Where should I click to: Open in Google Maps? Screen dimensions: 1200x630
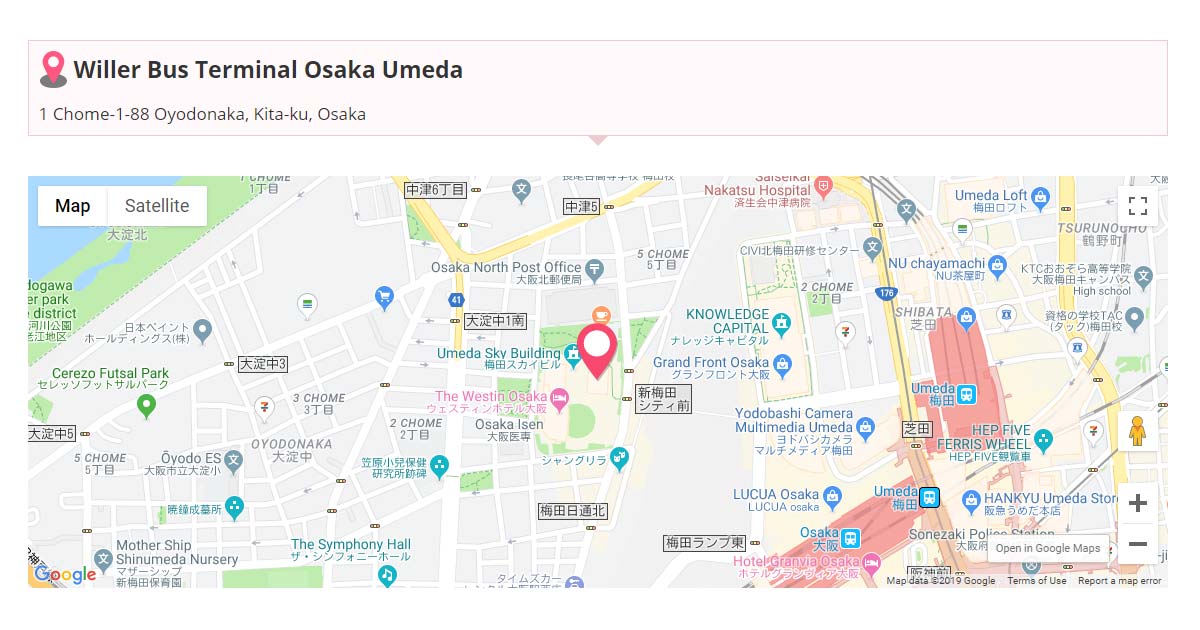[1047, 548]
